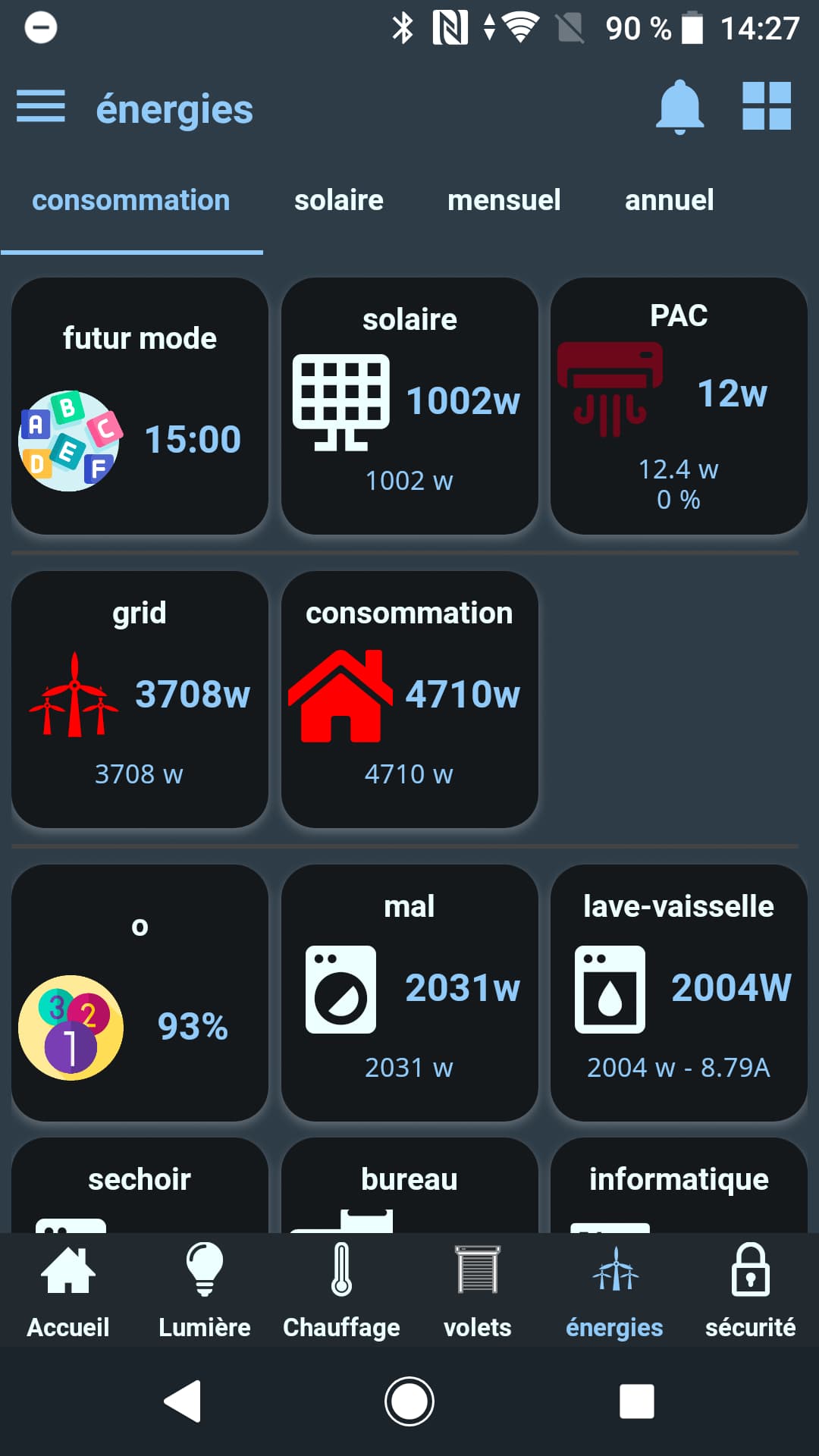The width and height of the screenshot is (819, 1456).
Task: Open the mal washing machine card
Action: [x=409, y=993]
